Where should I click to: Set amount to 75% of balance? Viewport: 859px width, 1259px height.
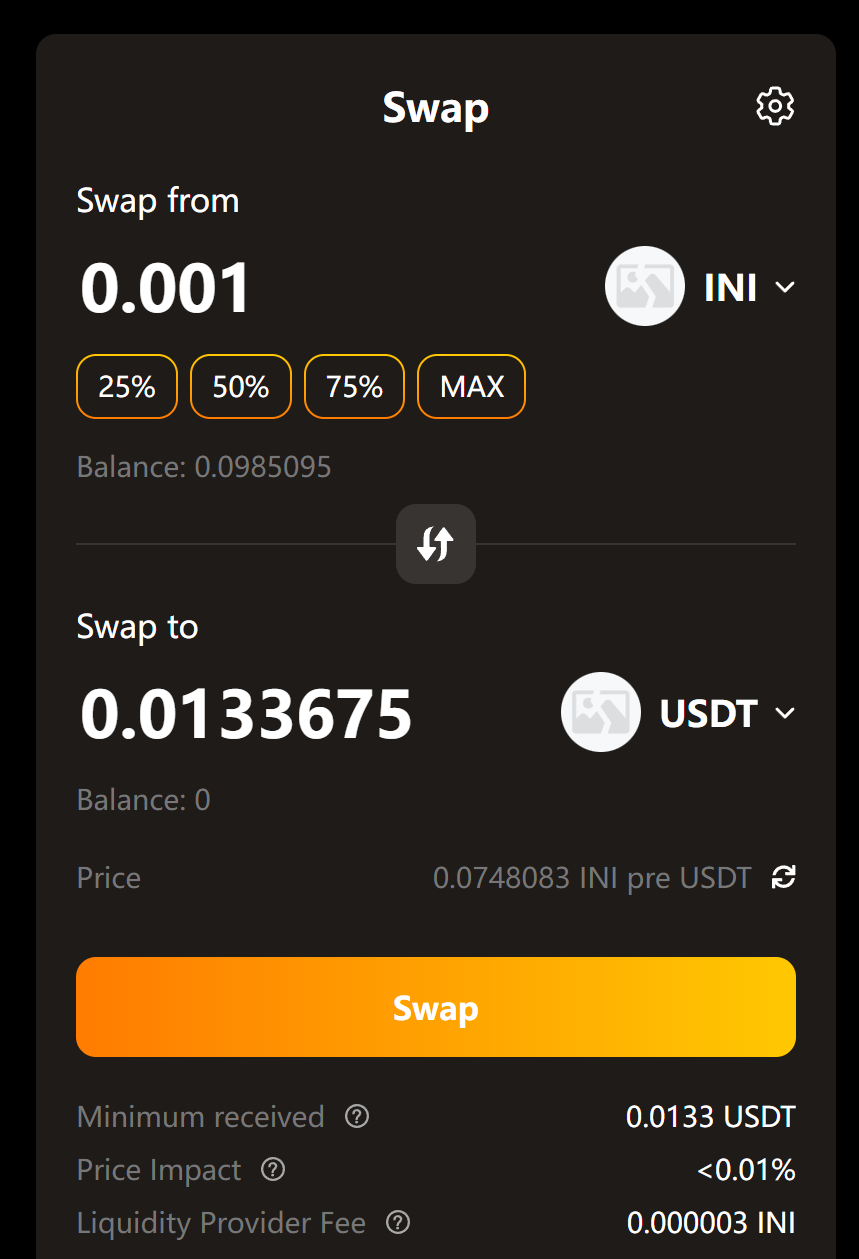tap(355, 386)
